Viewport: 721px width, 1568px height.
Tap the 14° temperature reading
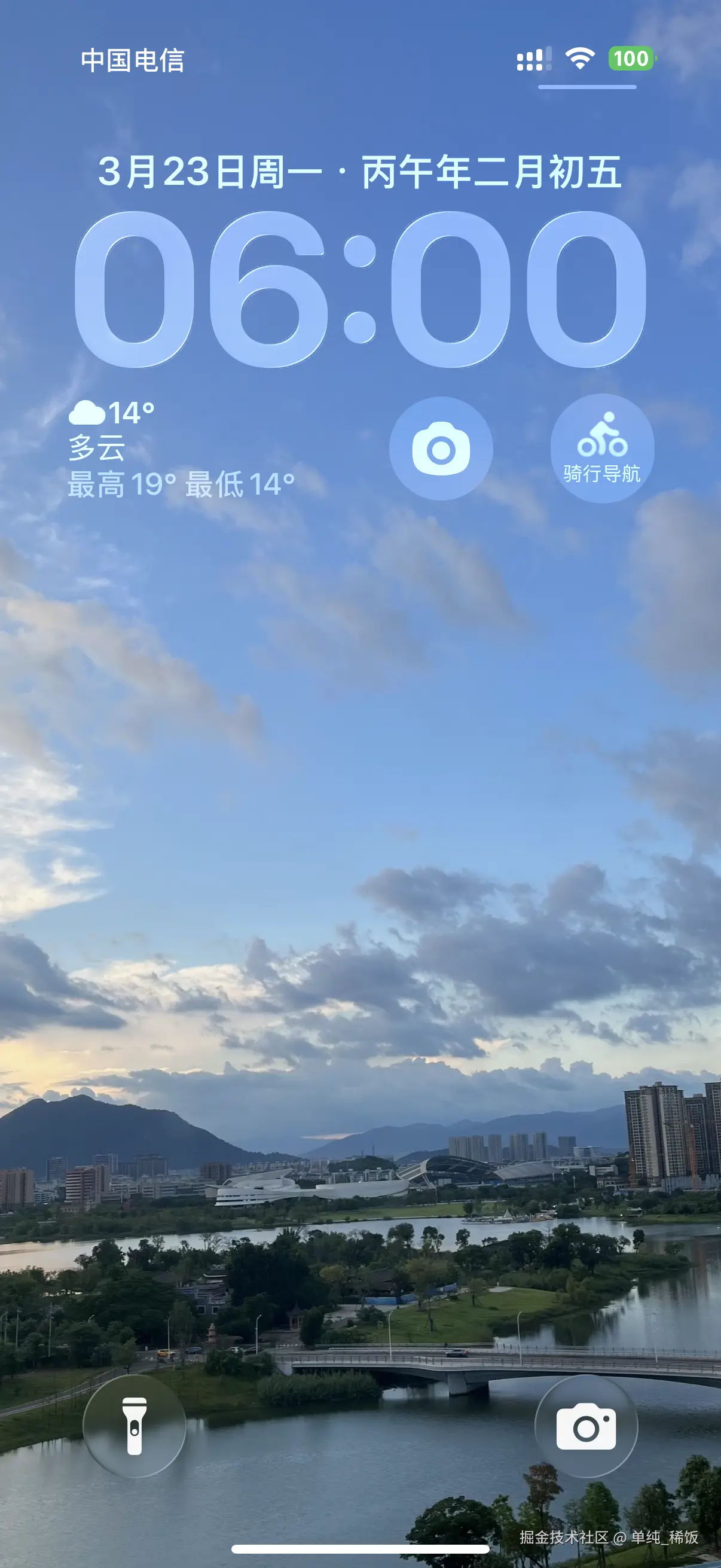132,414
